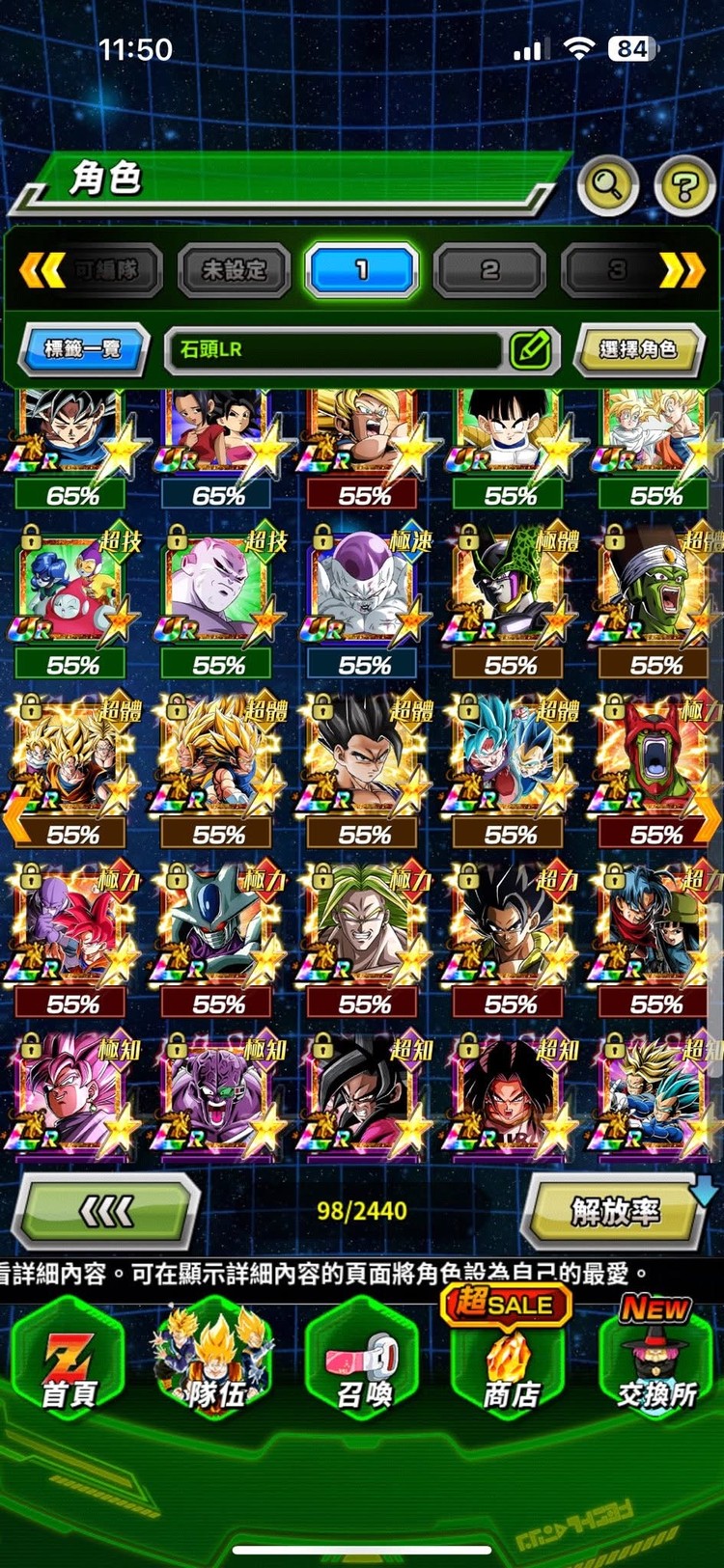
Task: Open the question mark help
Action: [684, 185]
